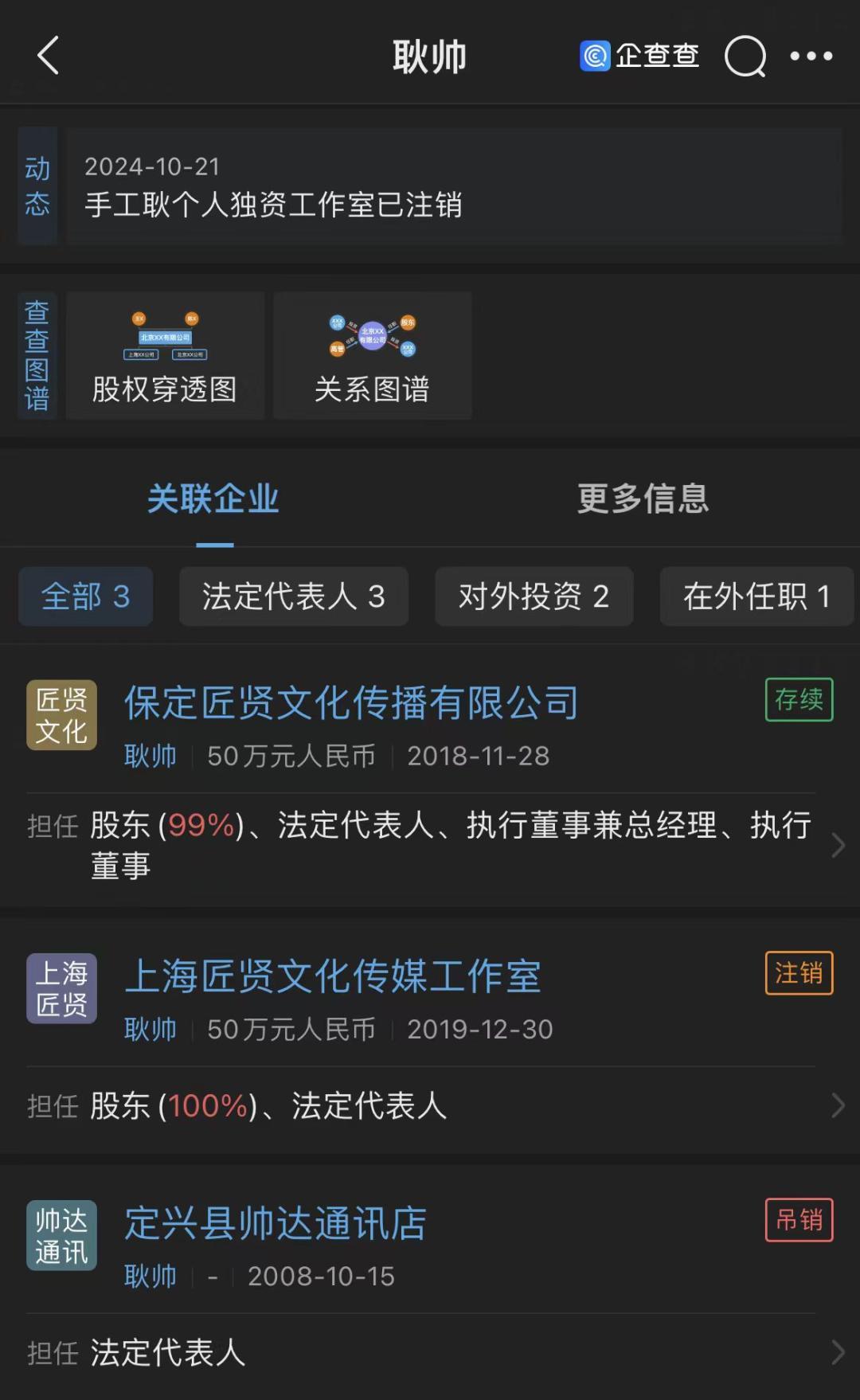Open the three-dot overflow menu
Image resolution: width=860 pixels, height=1400 pixels.
811,57
